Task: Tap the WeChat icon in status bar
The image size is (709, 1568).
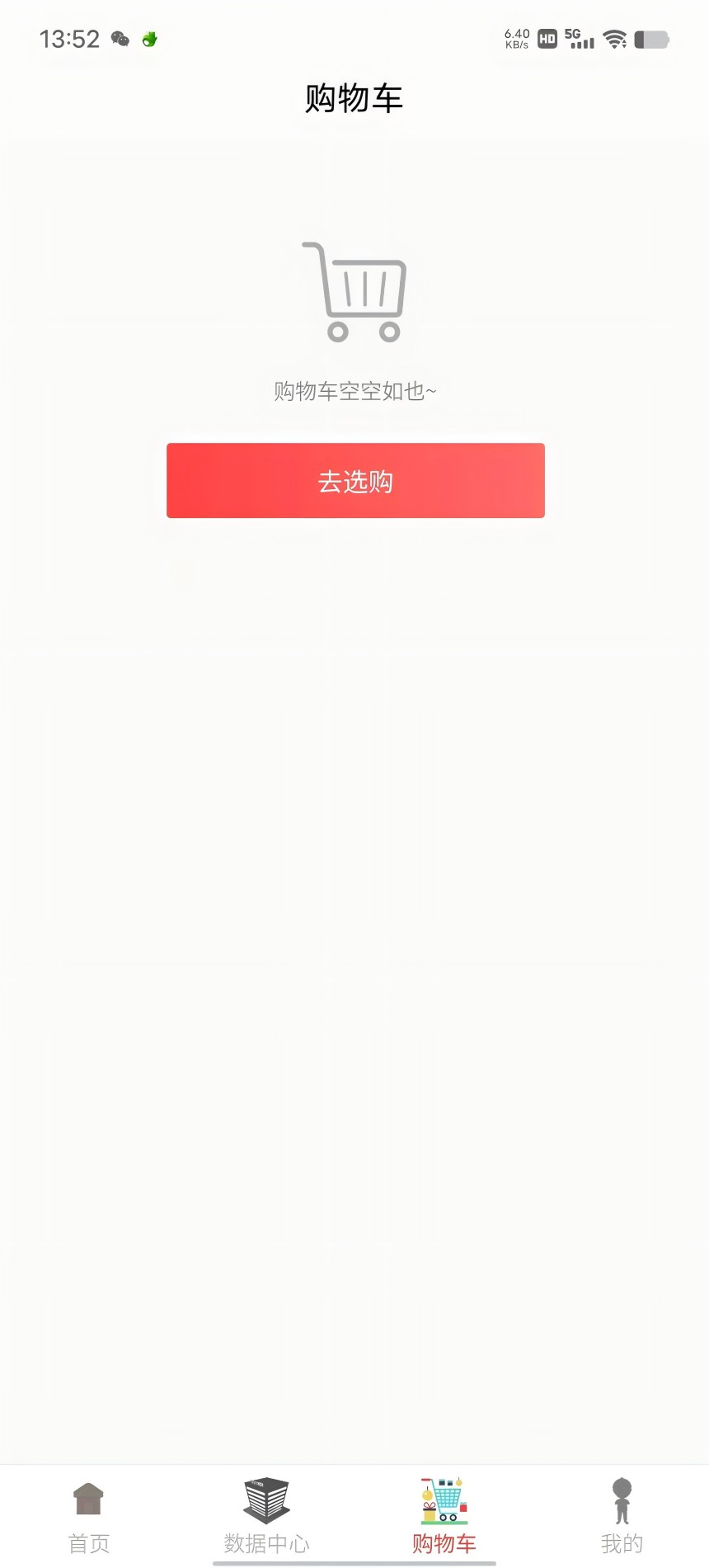Action: click(120, 38)
